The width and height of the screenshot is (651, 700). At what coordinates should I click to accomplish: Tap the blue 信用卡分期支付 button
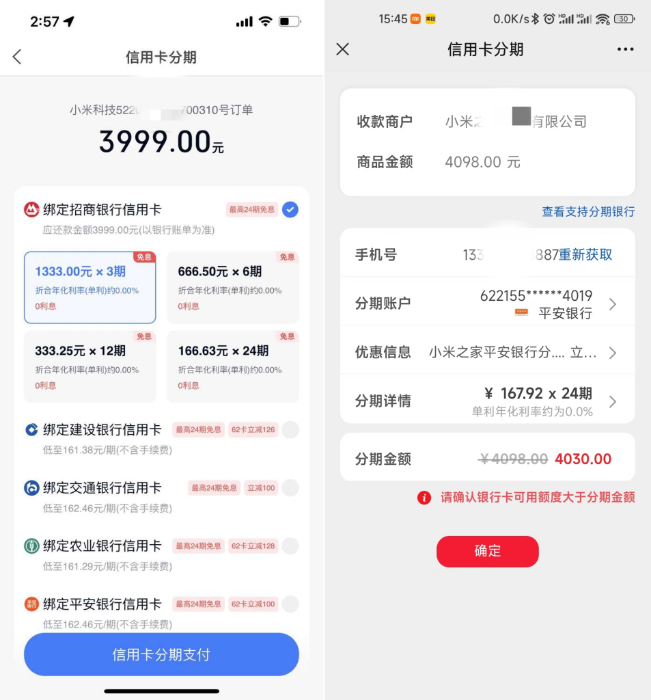pos(161,654)
